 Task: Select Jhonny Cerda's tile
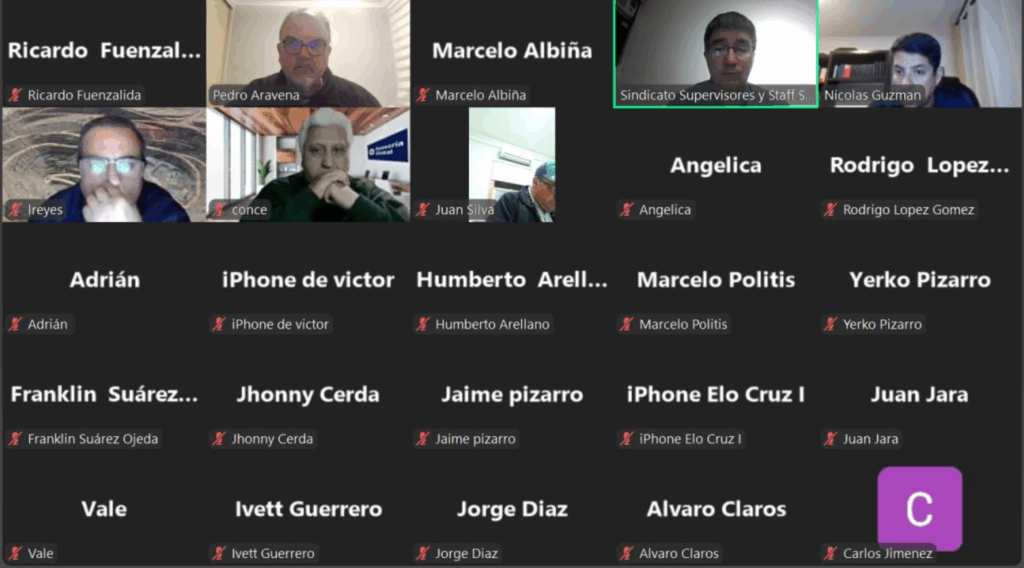(x=308, y=395)
